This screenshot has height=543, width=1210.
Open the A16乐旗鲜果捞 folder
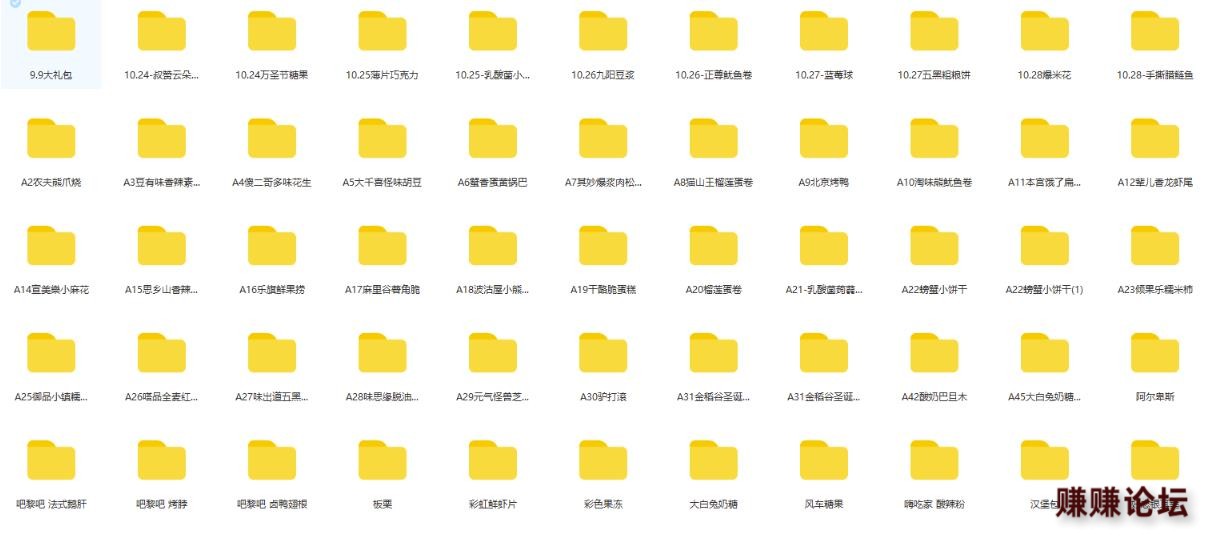pyautogui.click(x=272, y=246)
